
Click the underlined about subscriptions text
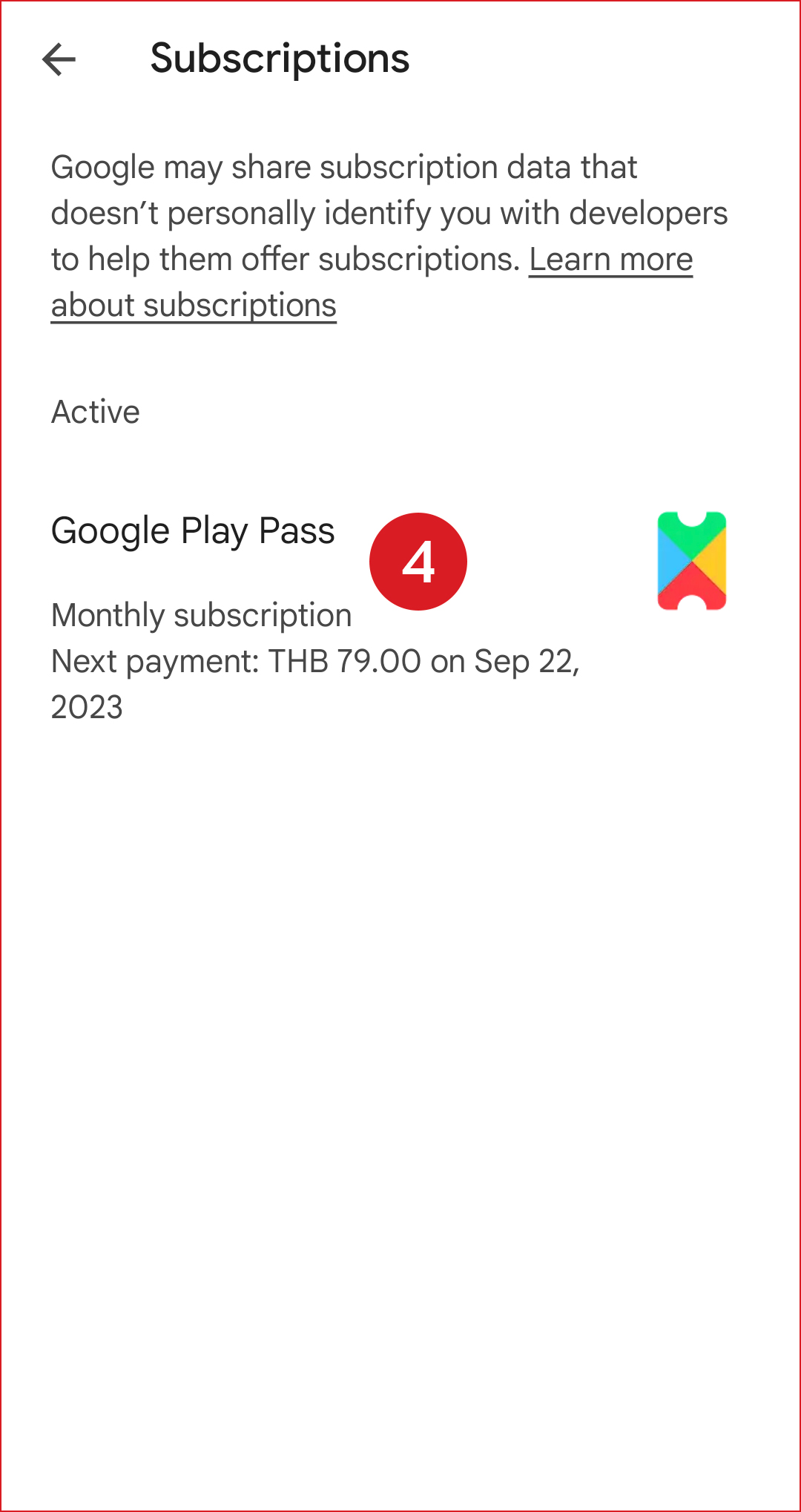(x=193, y=306)
